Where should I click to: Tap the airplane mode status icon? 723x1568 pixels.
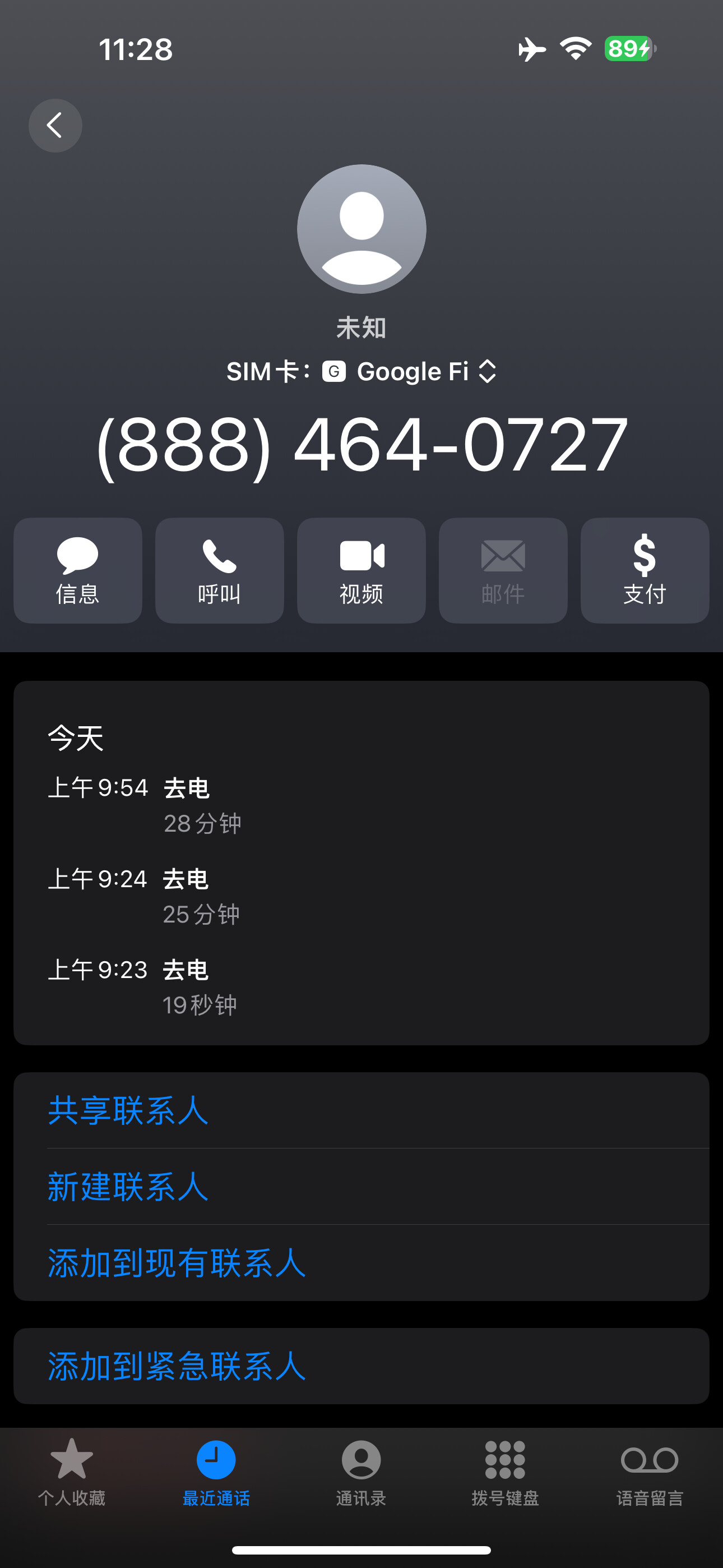pyautogui.click(x=531, y=49)
